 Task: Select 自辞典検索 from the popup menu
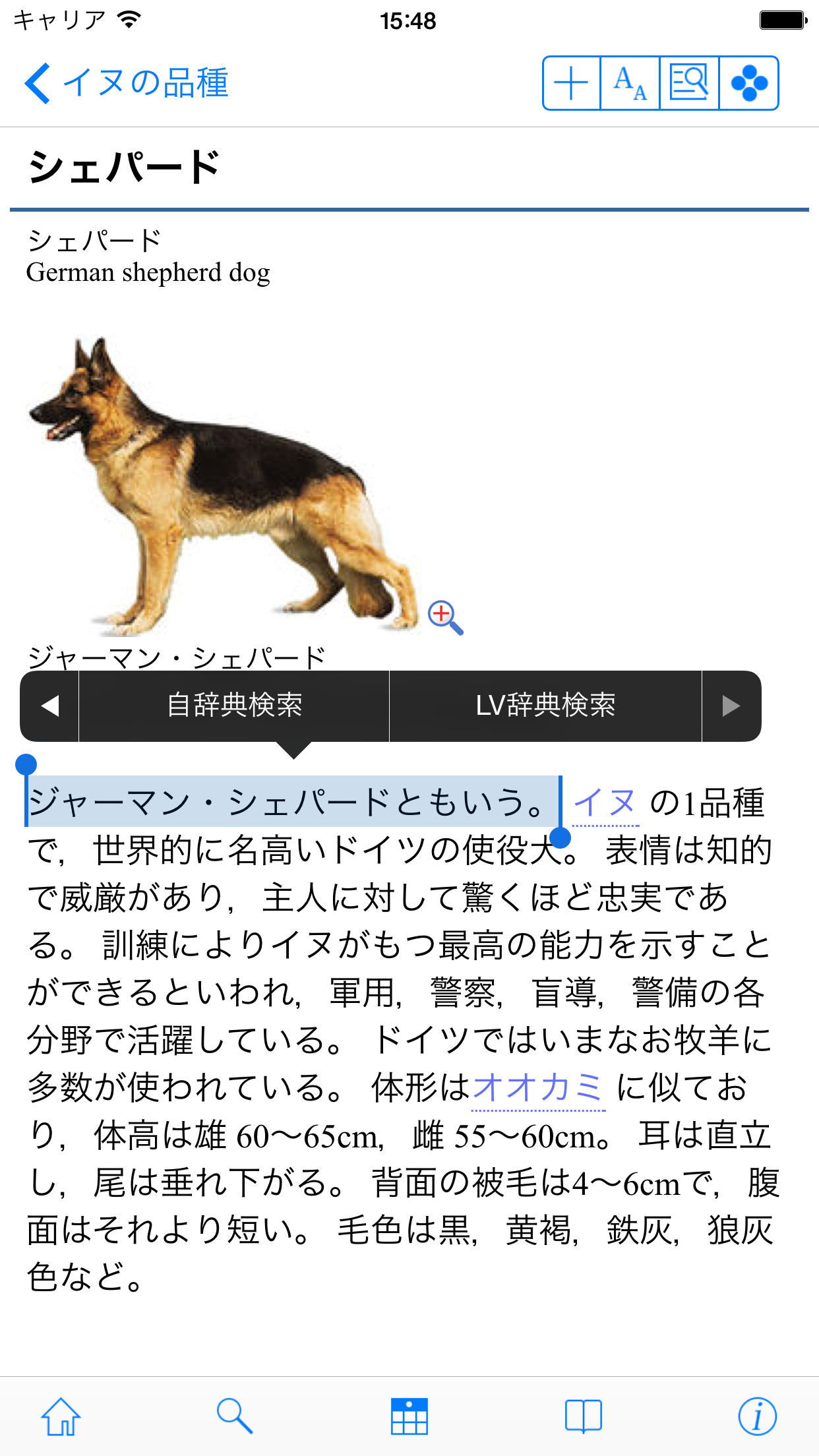(x=234, y=706)
